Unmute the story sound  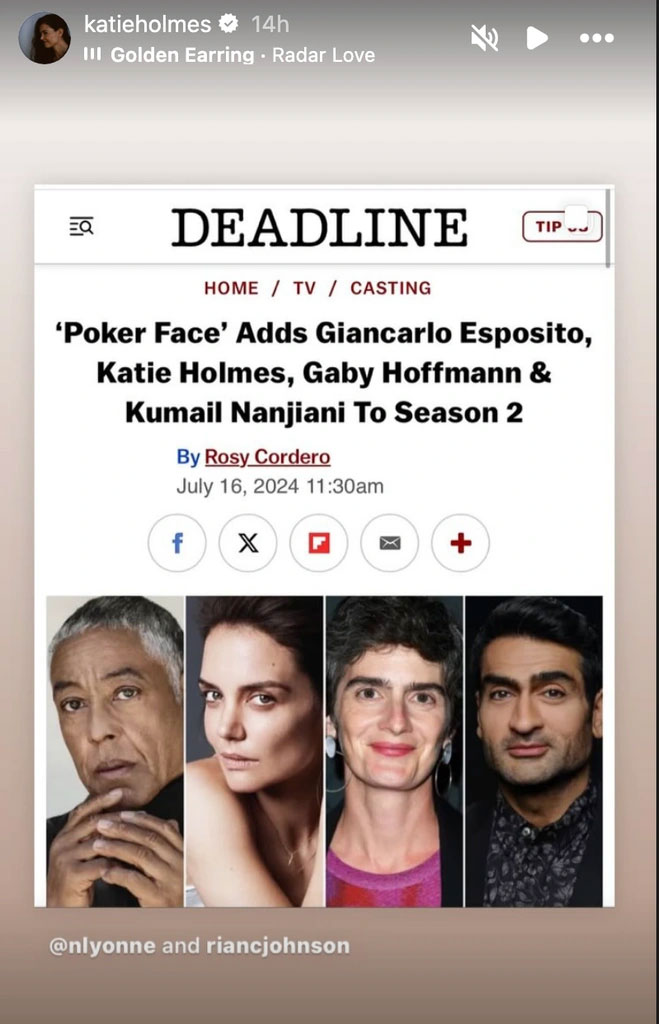point(485,38)
